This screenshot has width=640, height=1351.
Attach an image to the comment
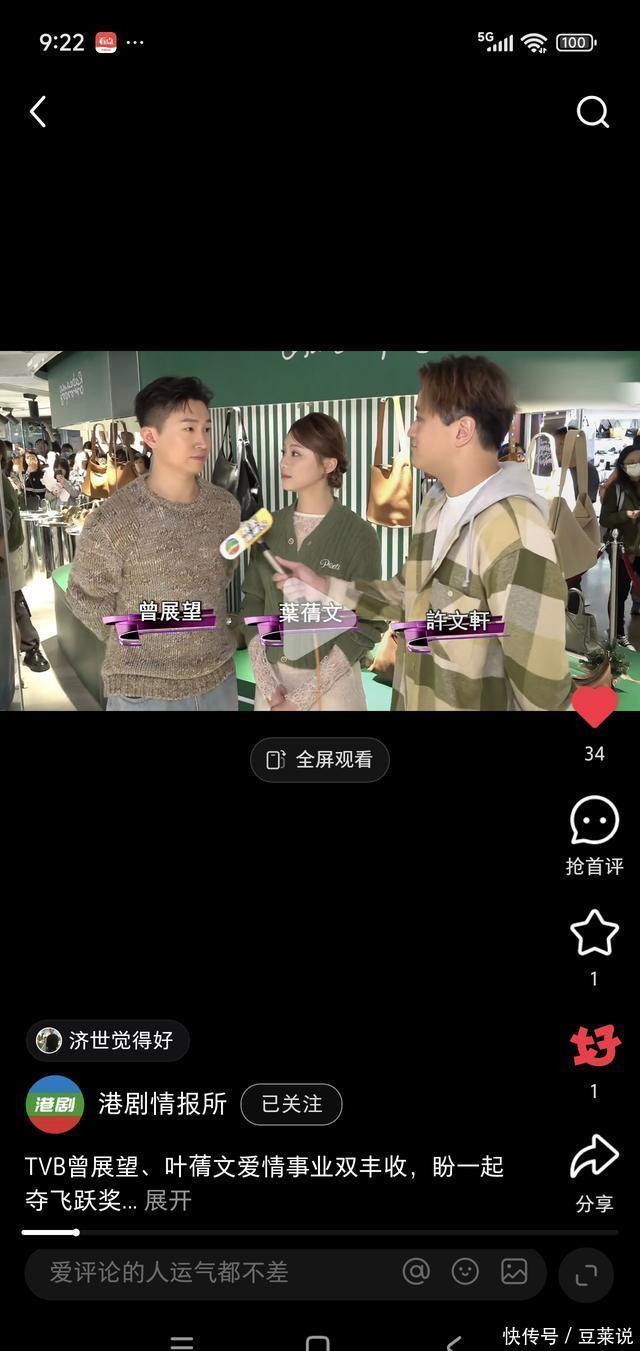[514, 1271]
